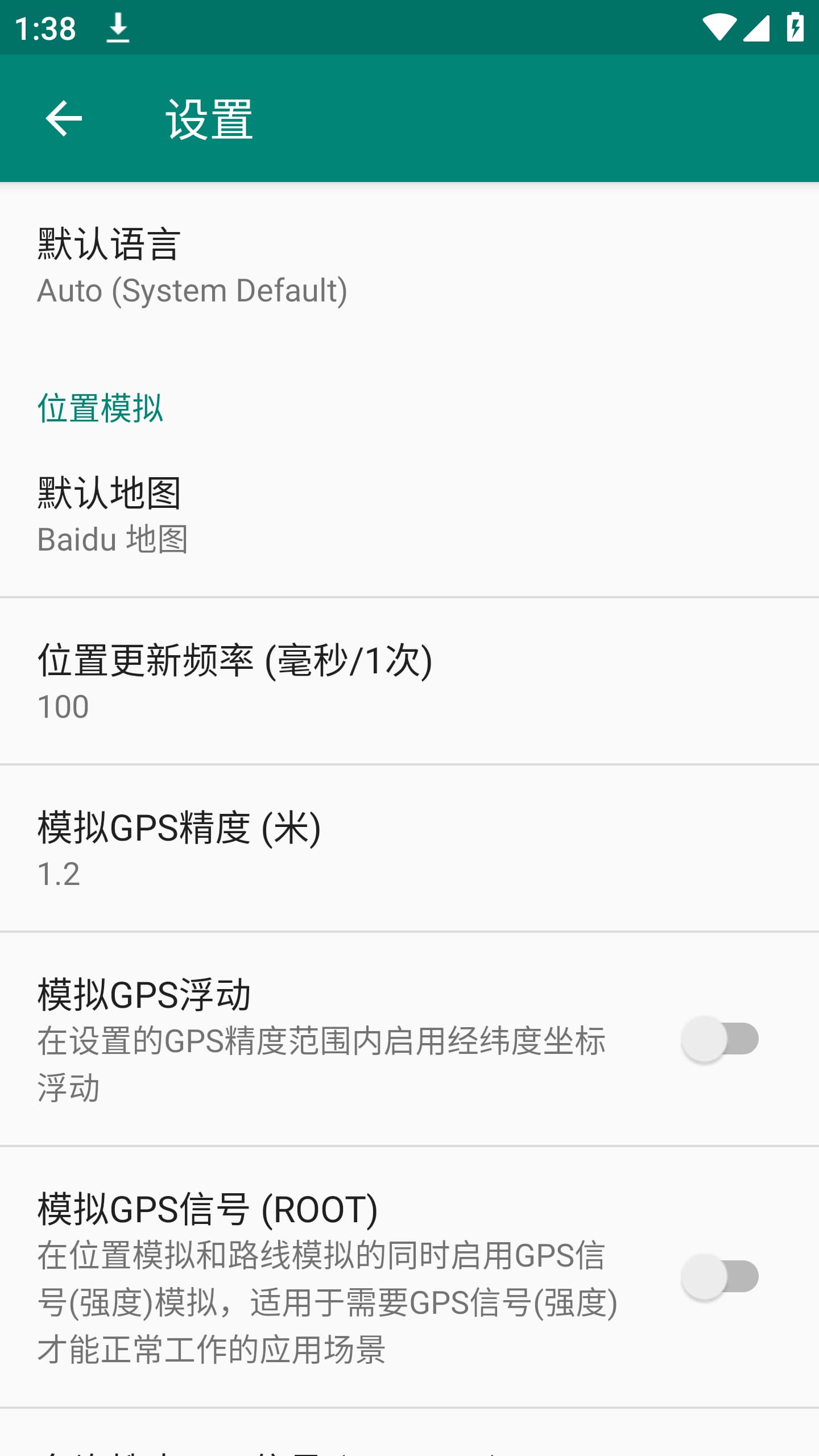
Task: Open the 默认地图 default map selector
Action: (x=227, y=518)
